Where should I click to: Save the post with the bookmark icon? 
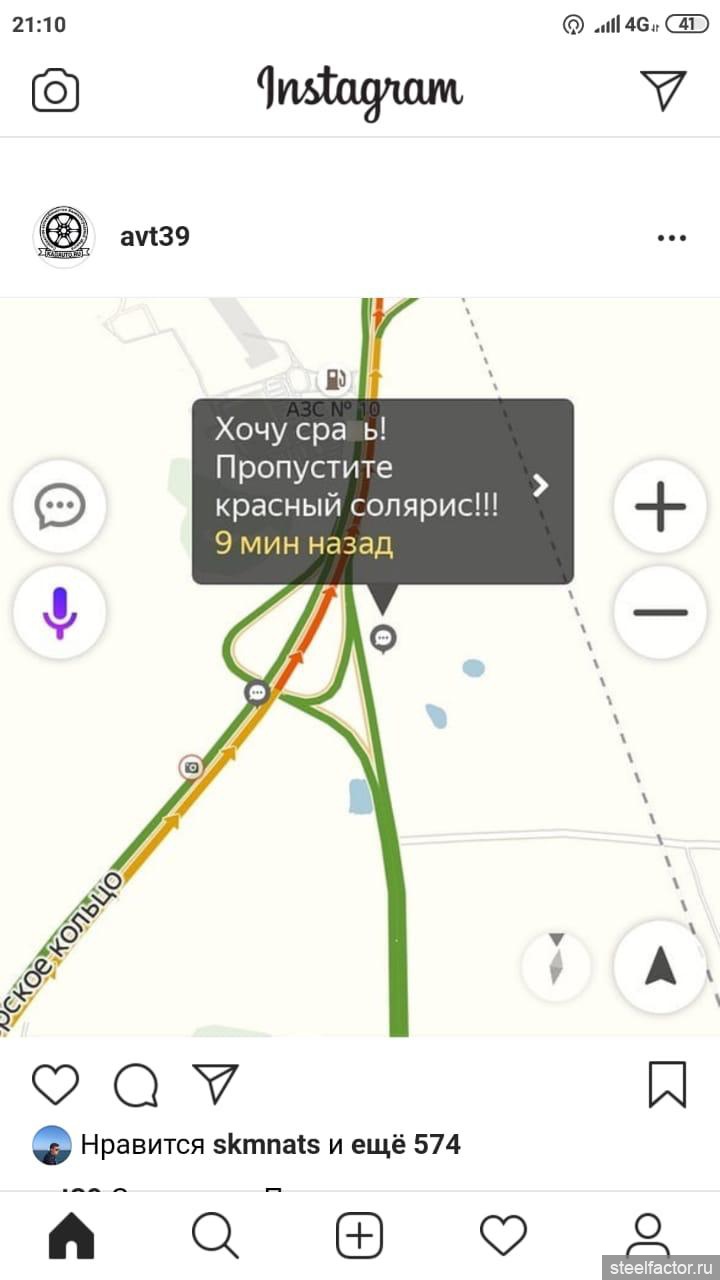click(667, 1084)
